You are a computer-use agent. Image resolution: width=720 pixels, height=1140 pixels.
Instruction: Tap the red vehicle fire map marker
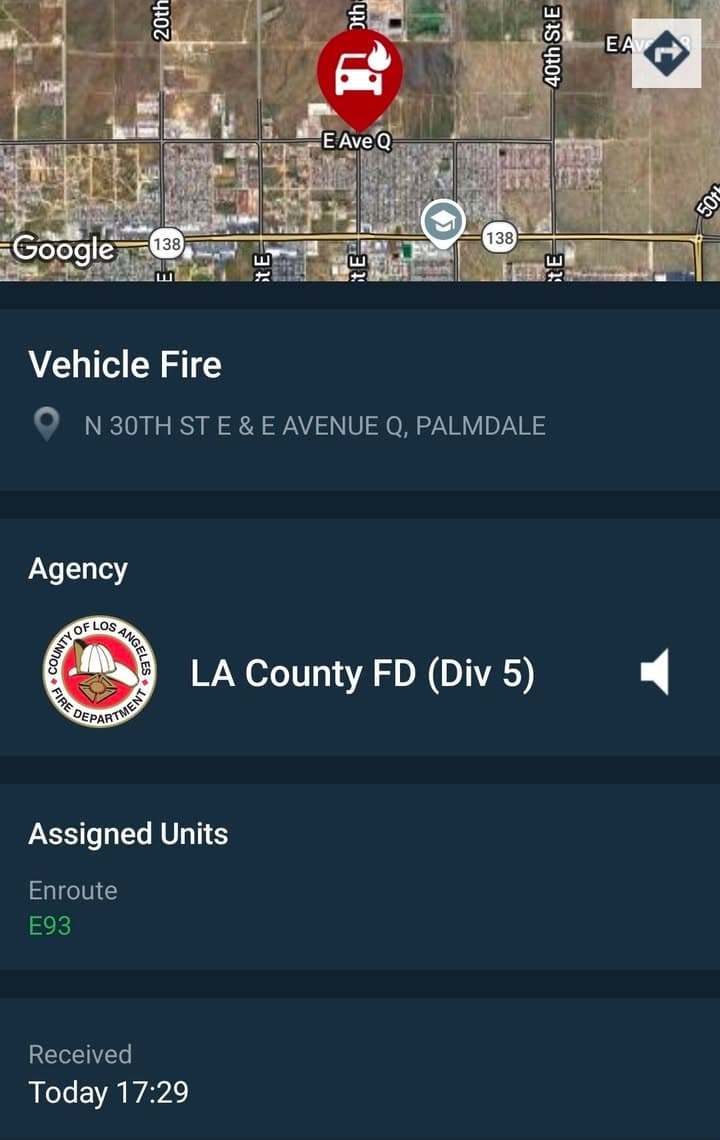(x=362, y=75)
